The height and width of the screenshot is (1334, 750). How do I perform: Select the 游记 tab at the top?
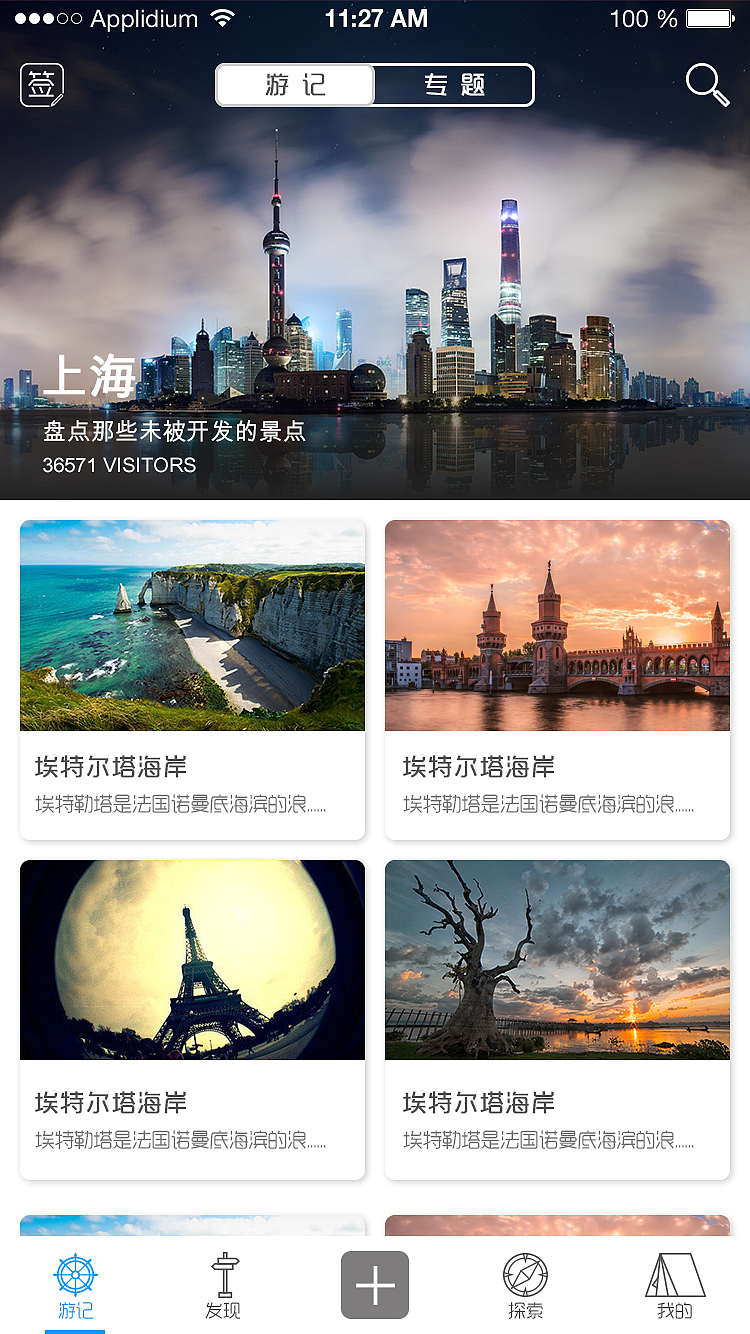point(295,85)
